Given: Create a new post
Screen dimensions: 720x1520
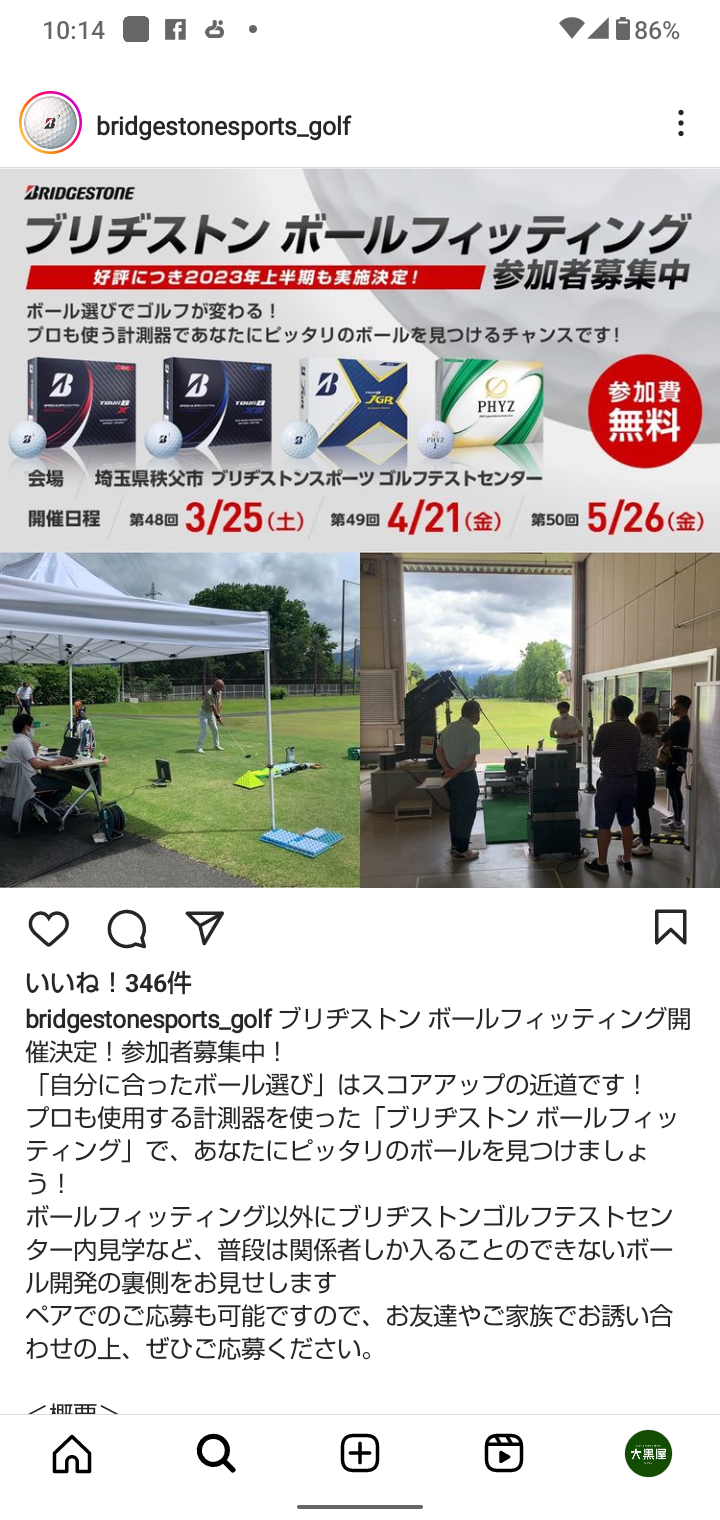Looking at the screenshot, I should pyautogui.click(x=360, y=1453).
